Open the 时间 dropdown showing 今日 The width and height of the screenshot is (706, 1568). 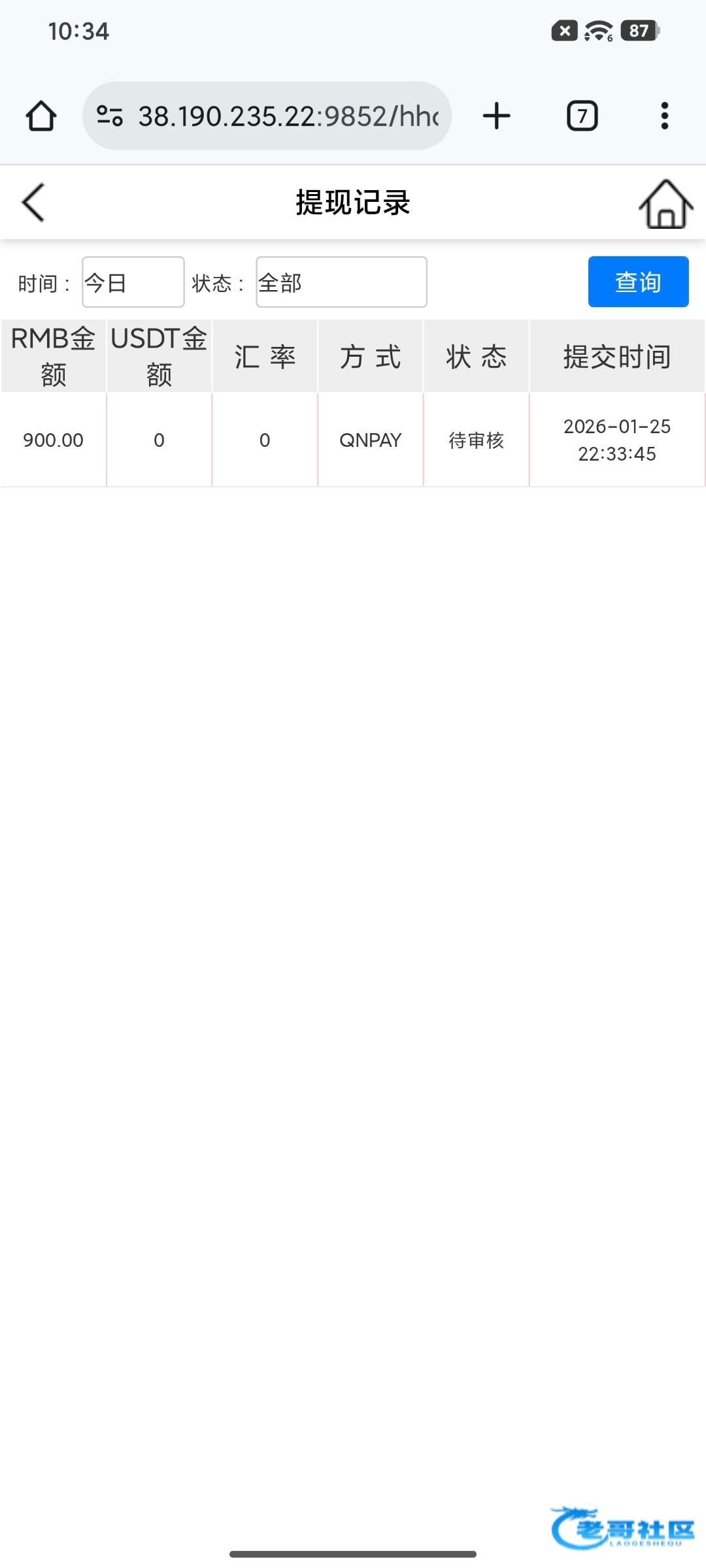coord(133,282)
